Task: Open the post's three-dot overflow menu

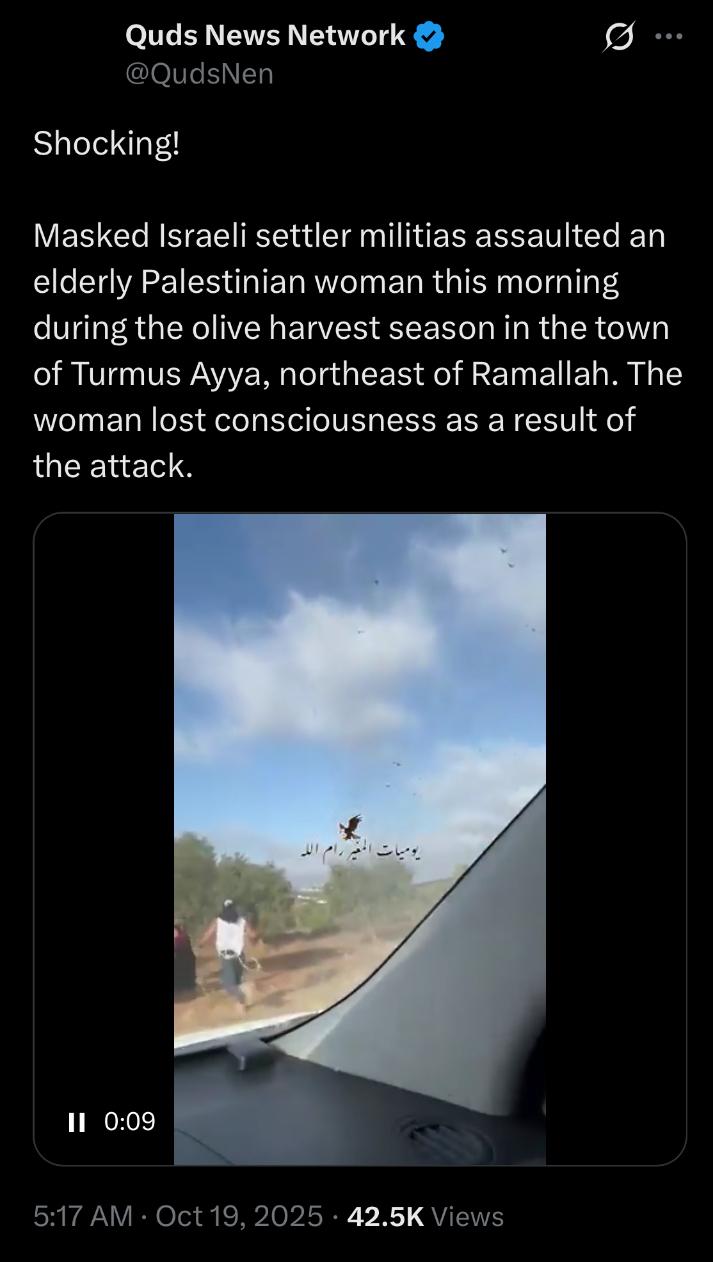Action: pos(668,37)
